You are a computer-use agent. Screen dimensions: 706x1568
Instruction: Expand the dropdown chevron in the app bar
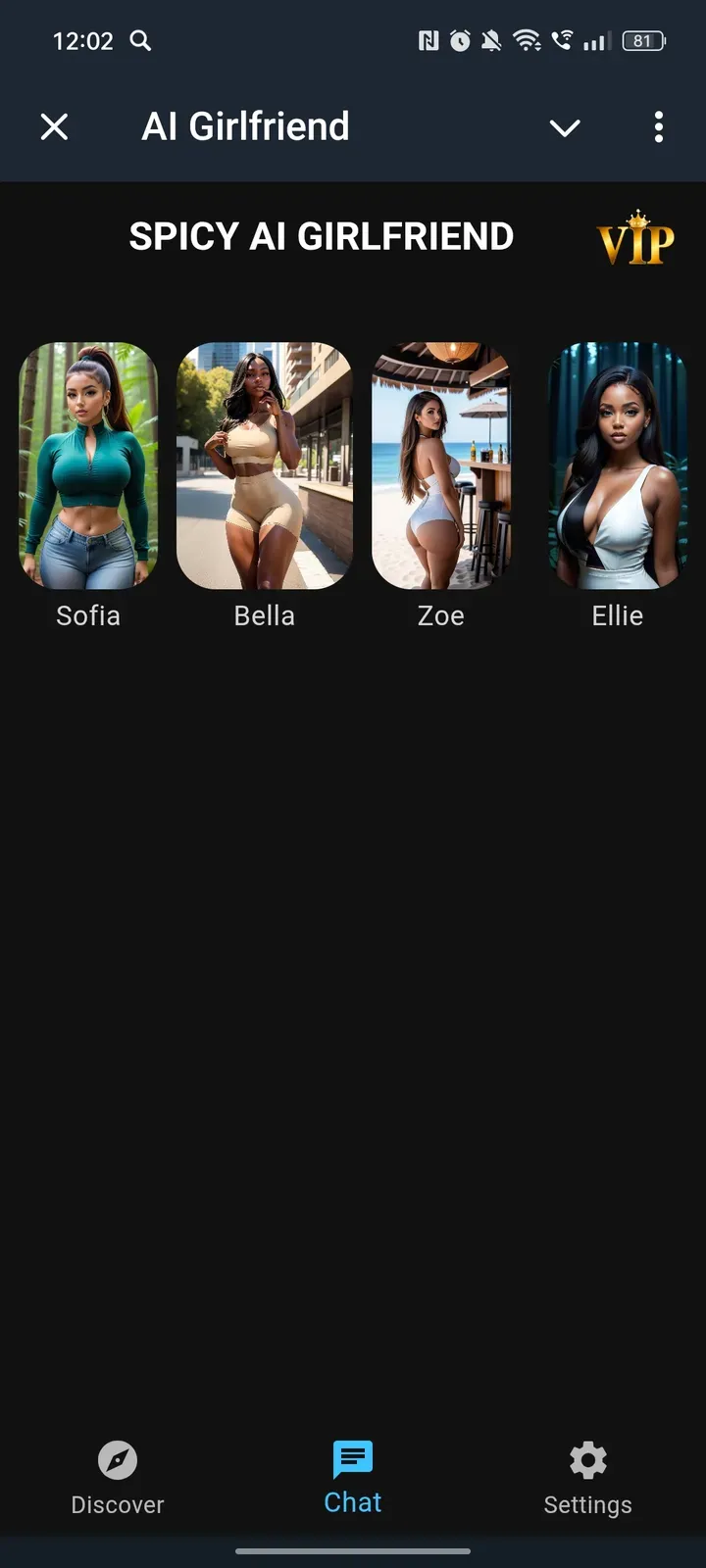(565, 127)
